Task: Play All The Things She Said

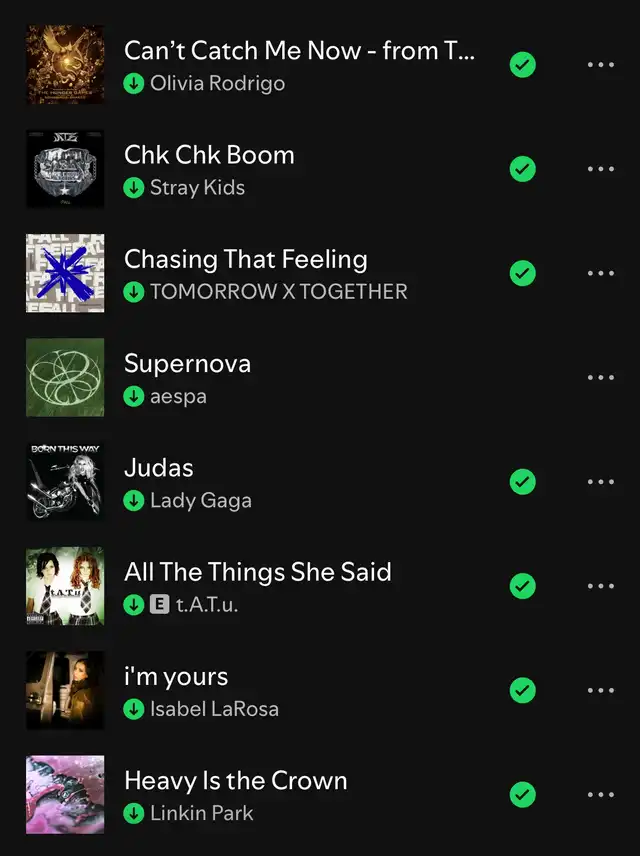Action: click(x=257, y=572)
